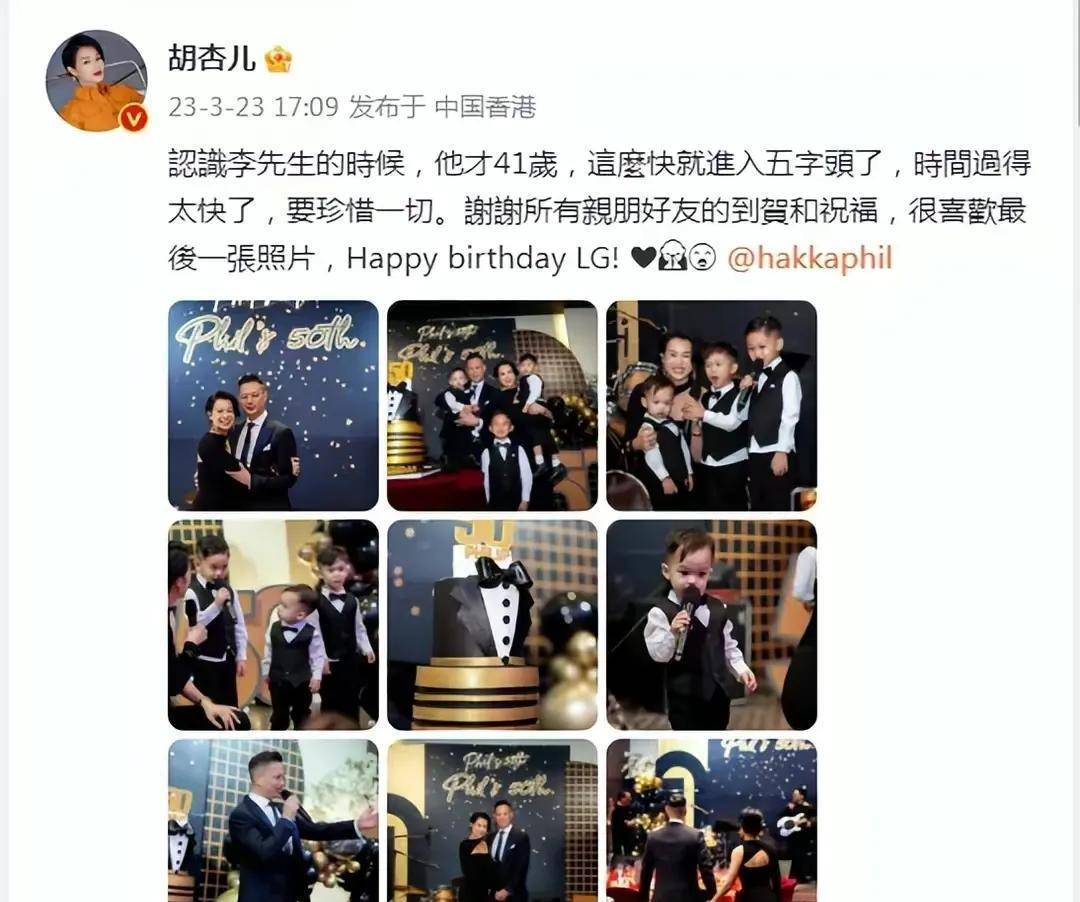The width and height of the screenshot is (1080, 902).
Task: Open 胡杏儿's profile avatar
Action: click(x=96, y=81)
